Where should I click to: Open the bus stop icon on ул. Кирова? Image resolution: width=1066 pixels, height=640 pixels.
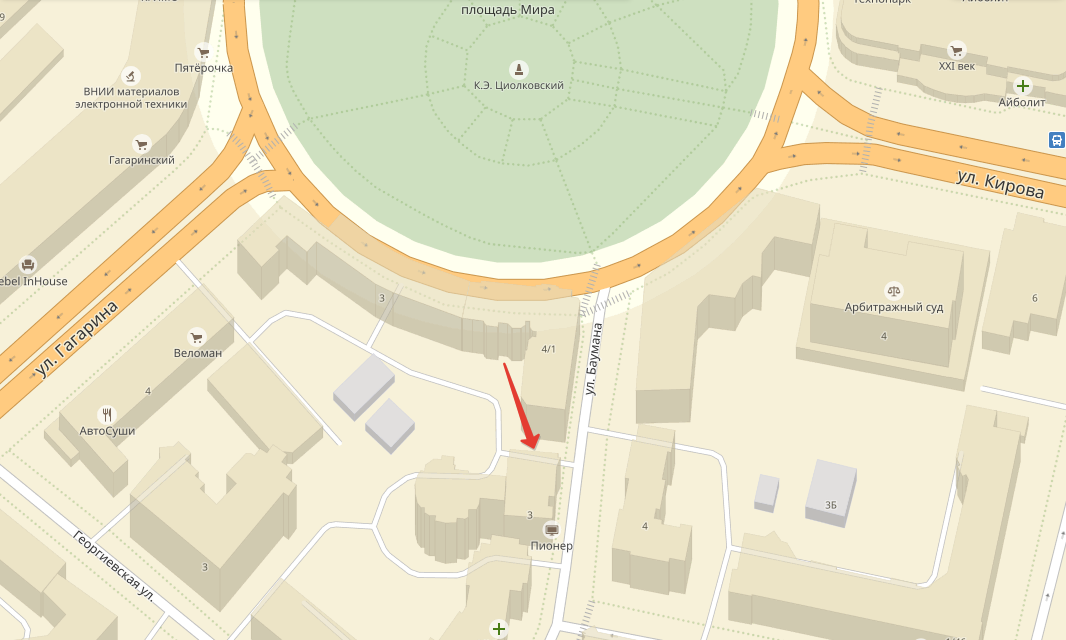(1057, 140)
